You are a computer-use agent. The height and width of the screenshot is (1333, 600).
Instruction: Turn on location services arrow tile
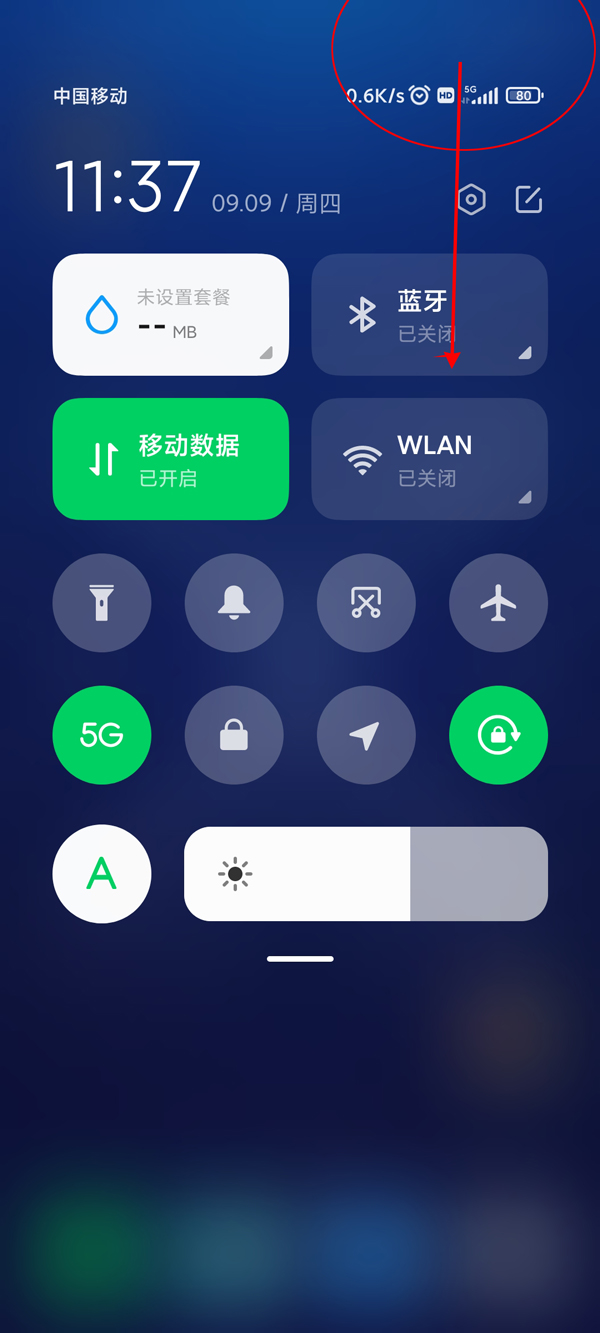click(366, 736)
